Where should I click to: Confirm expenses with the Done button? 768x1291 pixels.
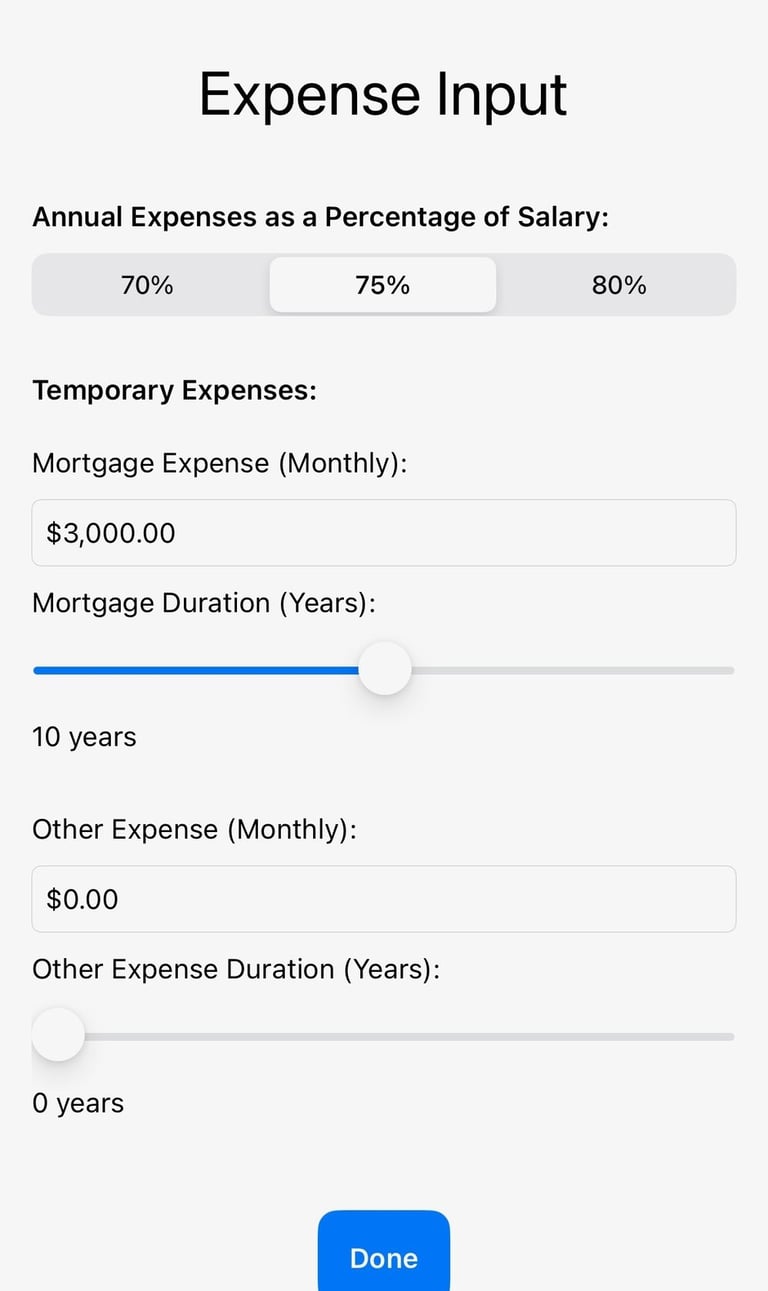click(x=384, y=1253)
